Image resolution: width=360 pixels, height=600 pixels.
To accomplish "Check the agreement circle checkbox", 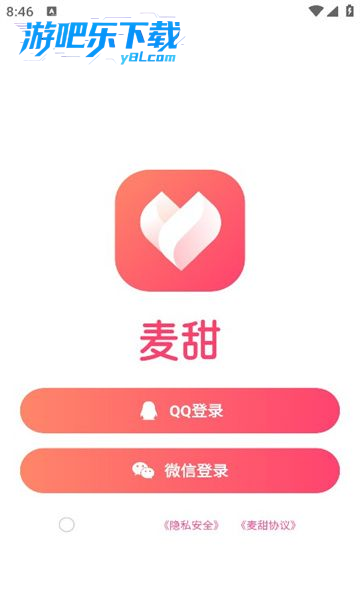I will click(x=67, y=525).
